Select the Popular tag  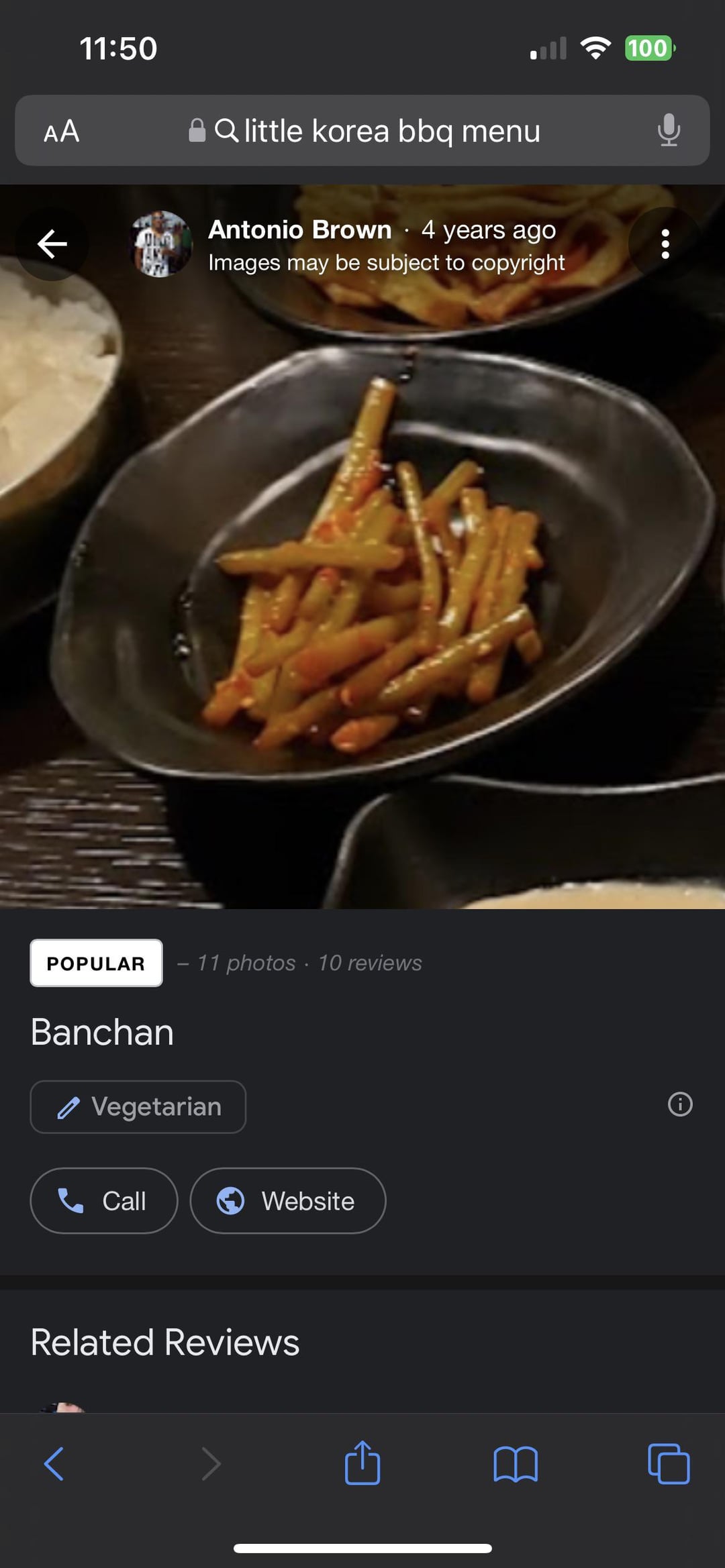coord(96,963)
